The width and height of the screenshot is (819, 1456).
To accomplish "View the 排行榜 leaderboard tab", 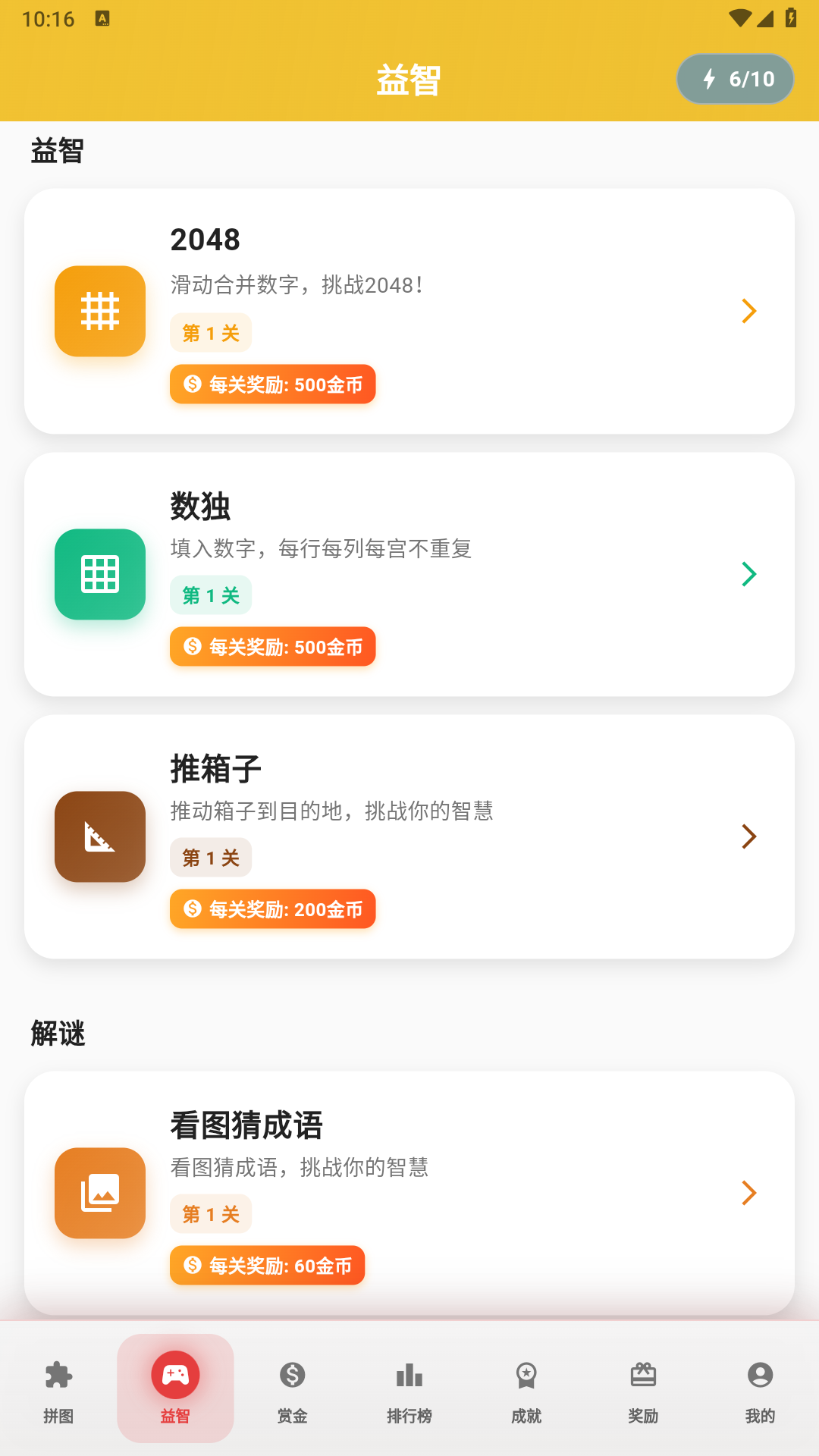I will 409,1389.
